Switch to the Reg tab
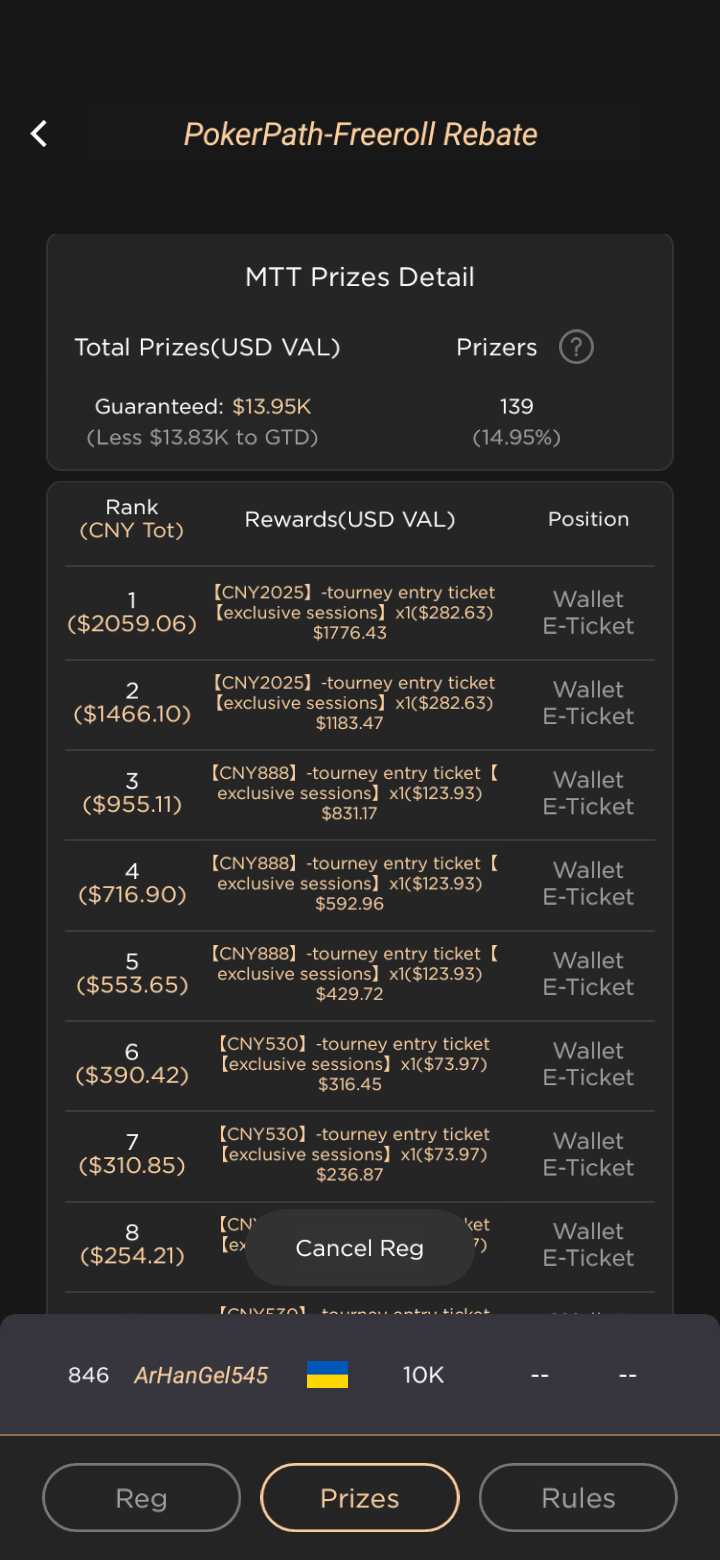Image resolution: width=720 pixels, height=1560 pixels. [x=141, y=1498]
